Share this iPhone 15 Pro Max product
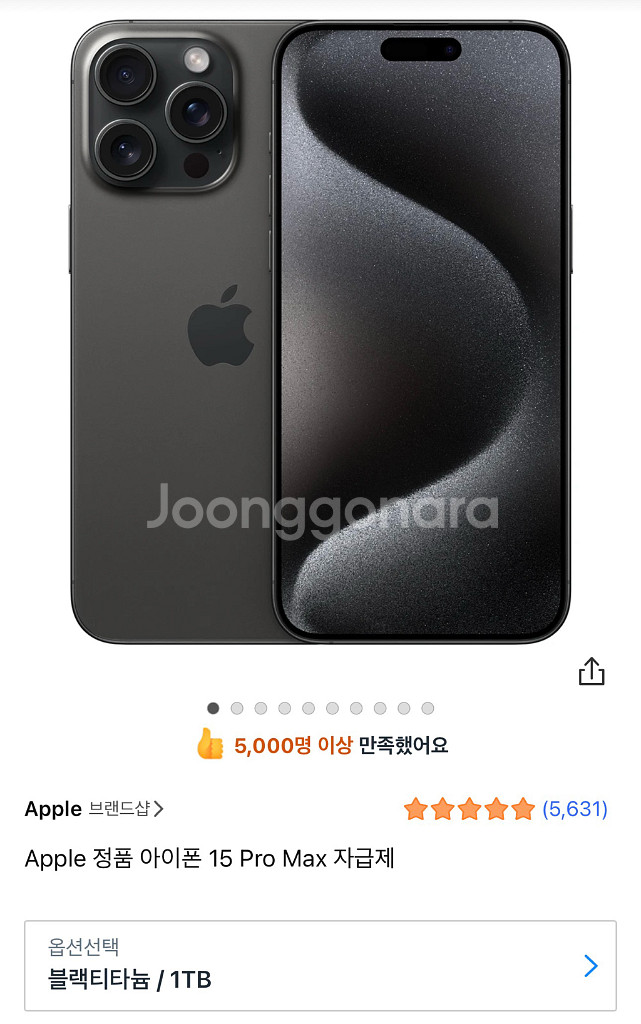This screenshot has width=641, height=1024. tap(591, 671)
